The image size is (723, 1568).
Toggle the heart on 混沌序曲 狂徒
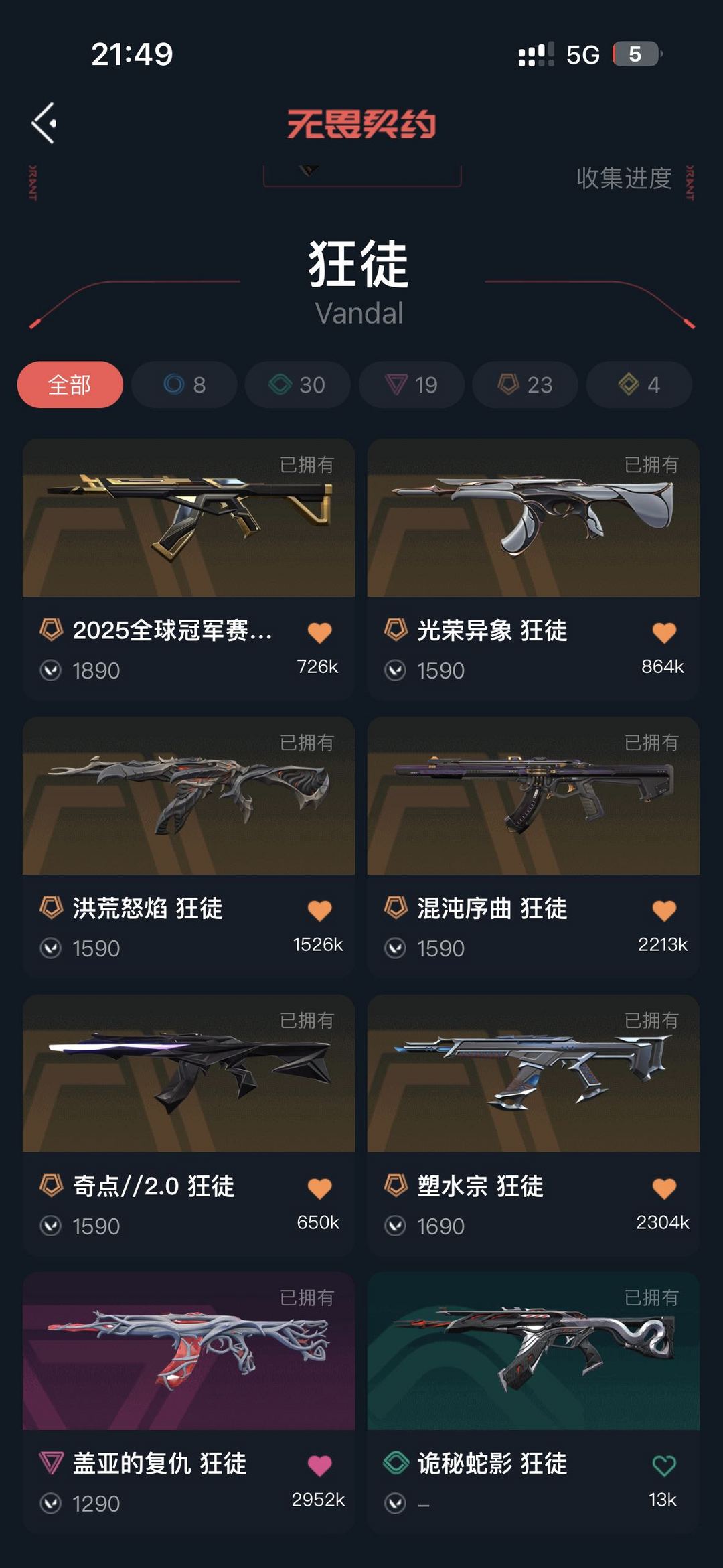coord(663,910)
